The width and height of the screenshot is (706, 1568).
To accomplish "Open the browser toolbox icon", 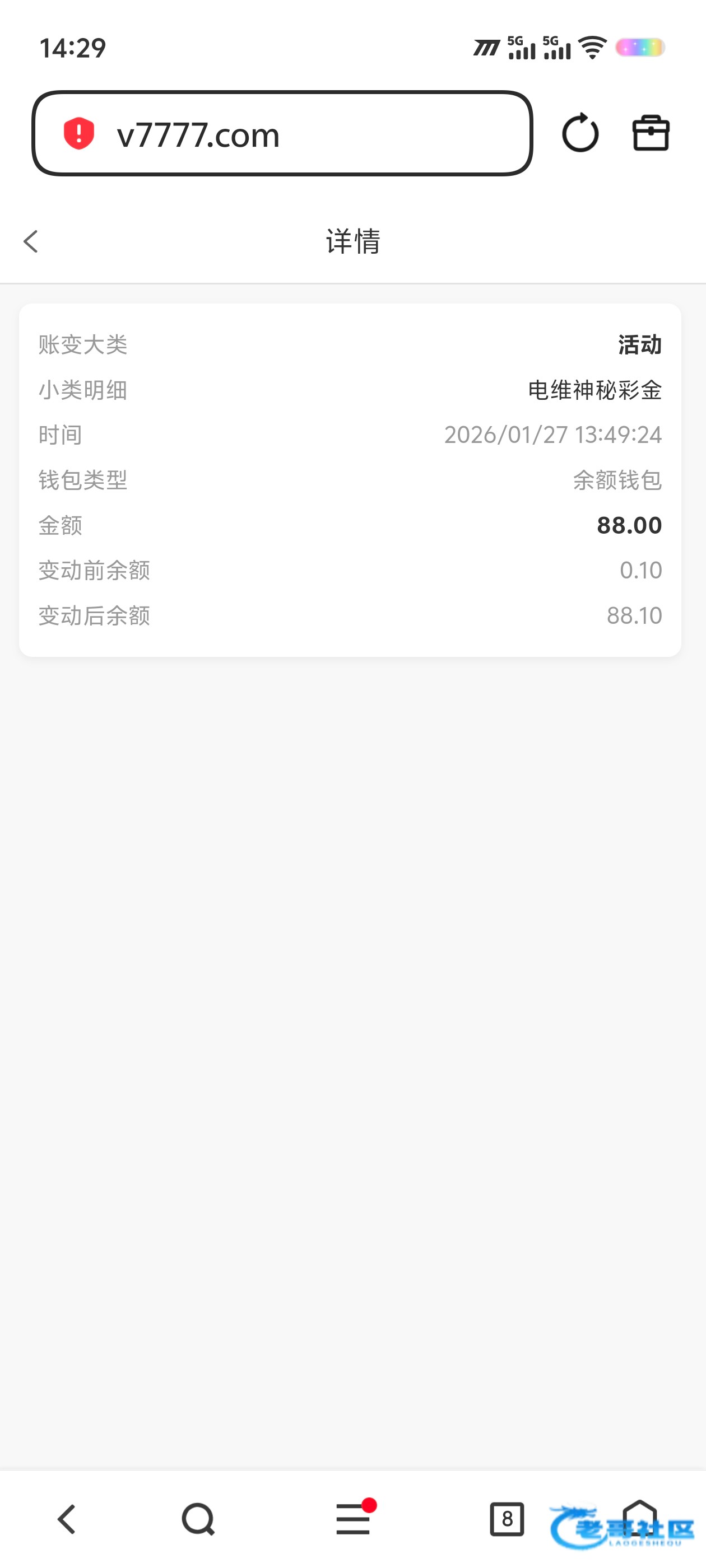I will pos(651,133).
